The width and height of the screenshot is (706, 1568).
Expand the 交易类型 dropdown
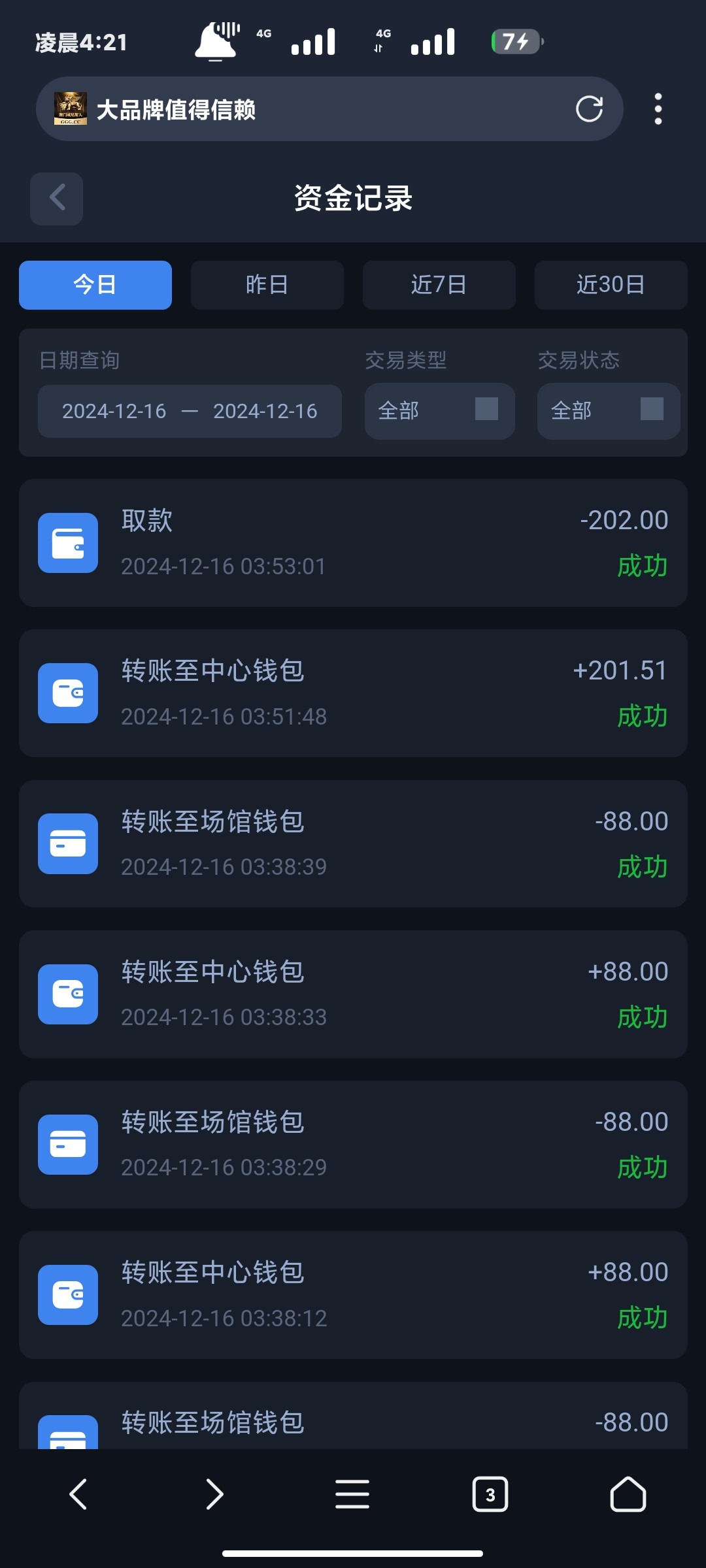click(439, 411)
